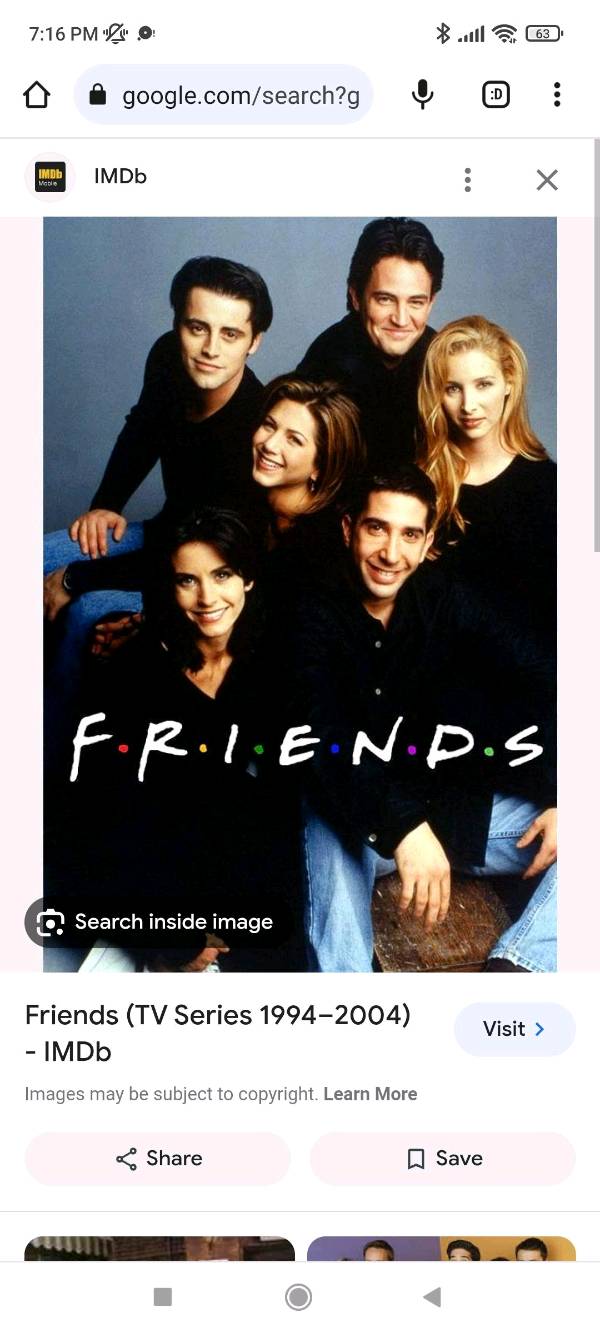Open recent apps from the navigation bar
This screenshot has width=600, height=1333.
[x=163, y=1297]
